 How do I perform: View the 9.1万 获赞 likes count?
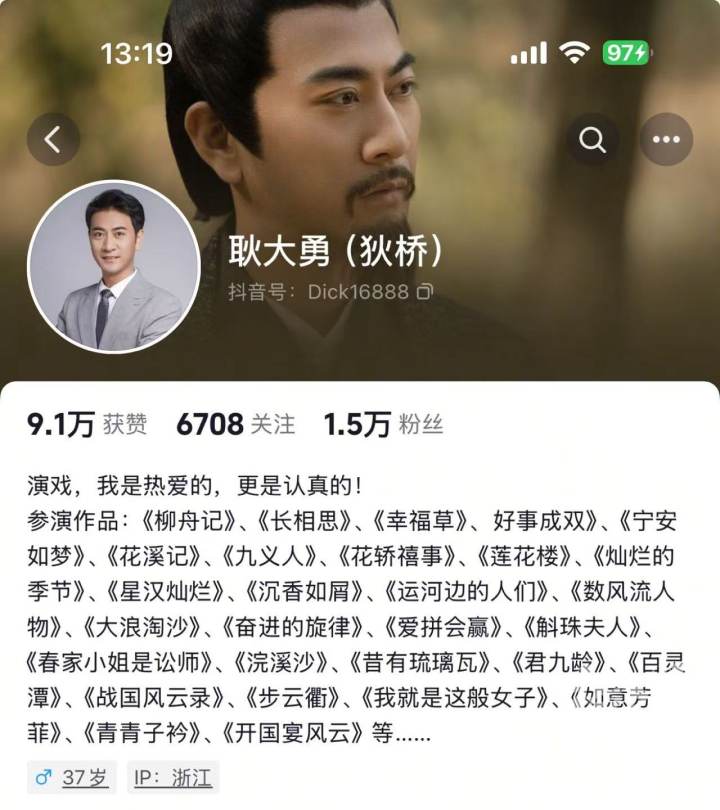[x=86, y=424]
